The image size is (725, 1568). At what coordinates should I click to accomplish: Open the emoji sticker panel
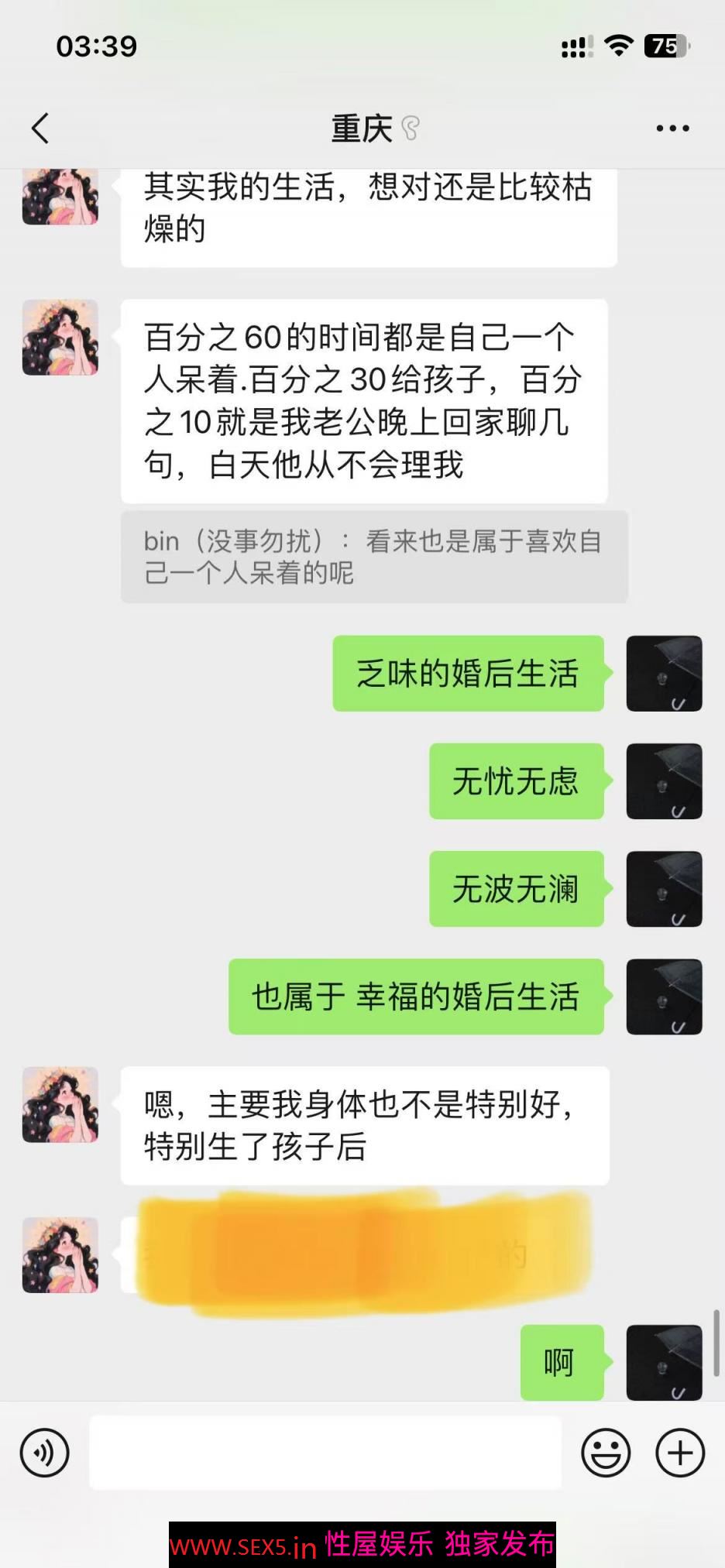click(x=606, y=1453)
